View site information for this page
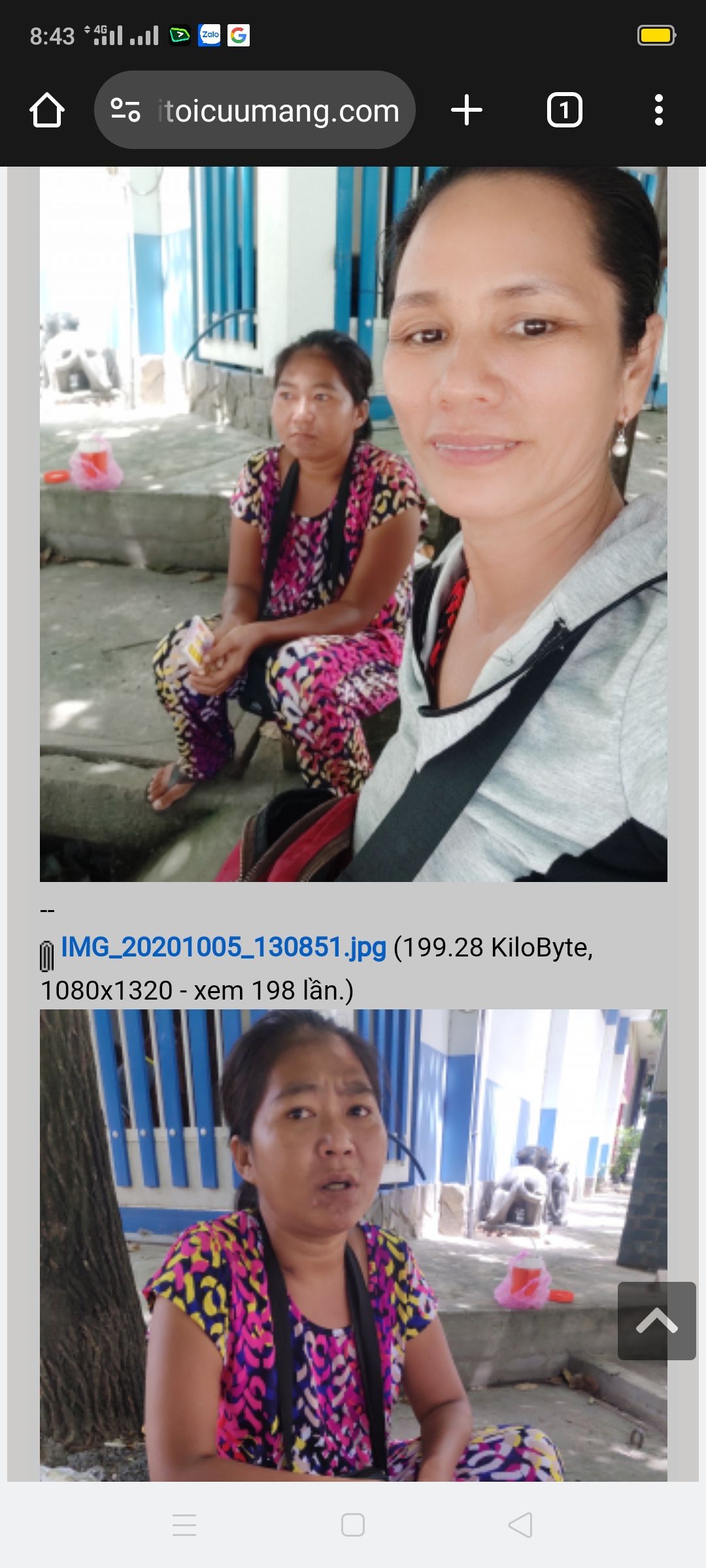This screenshot has height=1568, width=706. point(126,110)
